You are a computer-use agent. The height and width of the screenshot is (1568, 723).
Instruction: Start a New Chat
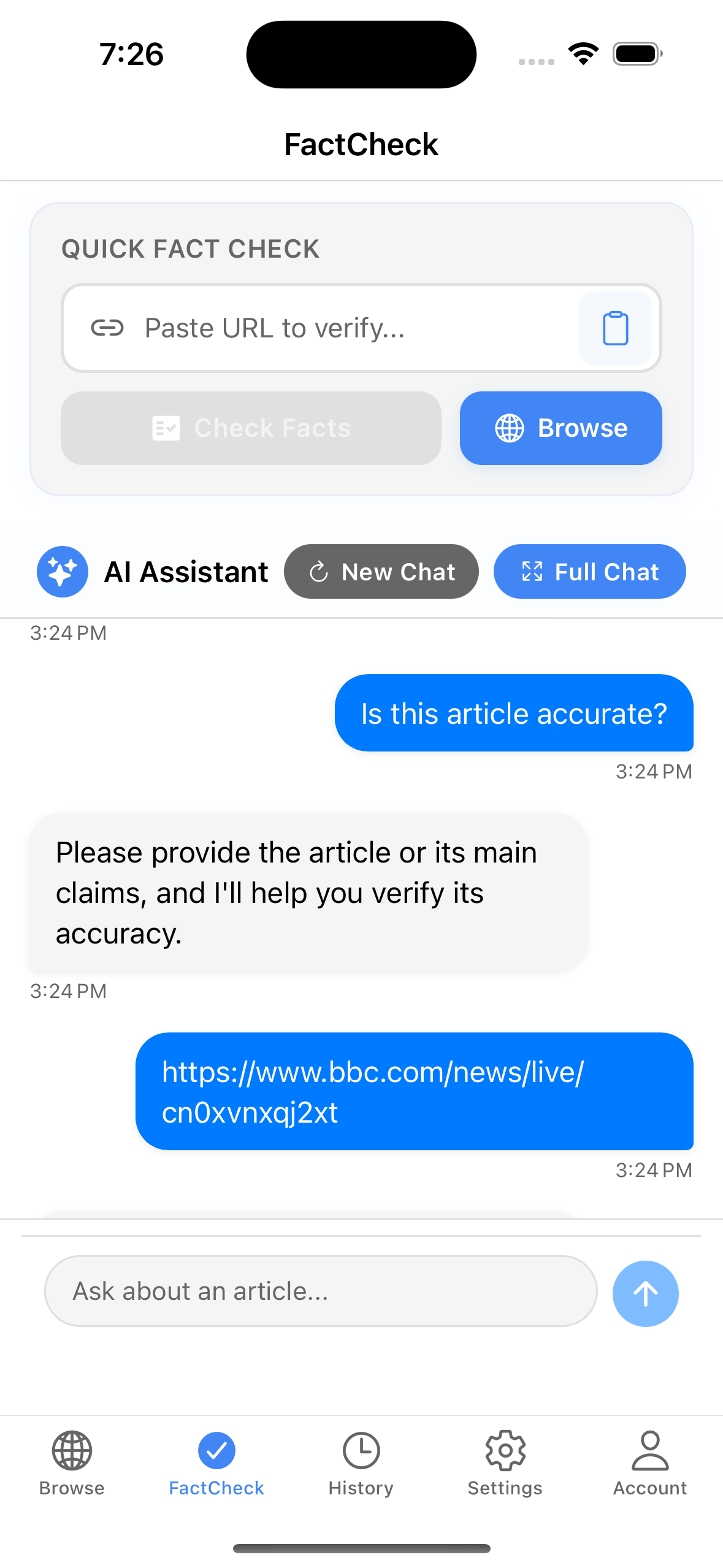tap(381, 572)
